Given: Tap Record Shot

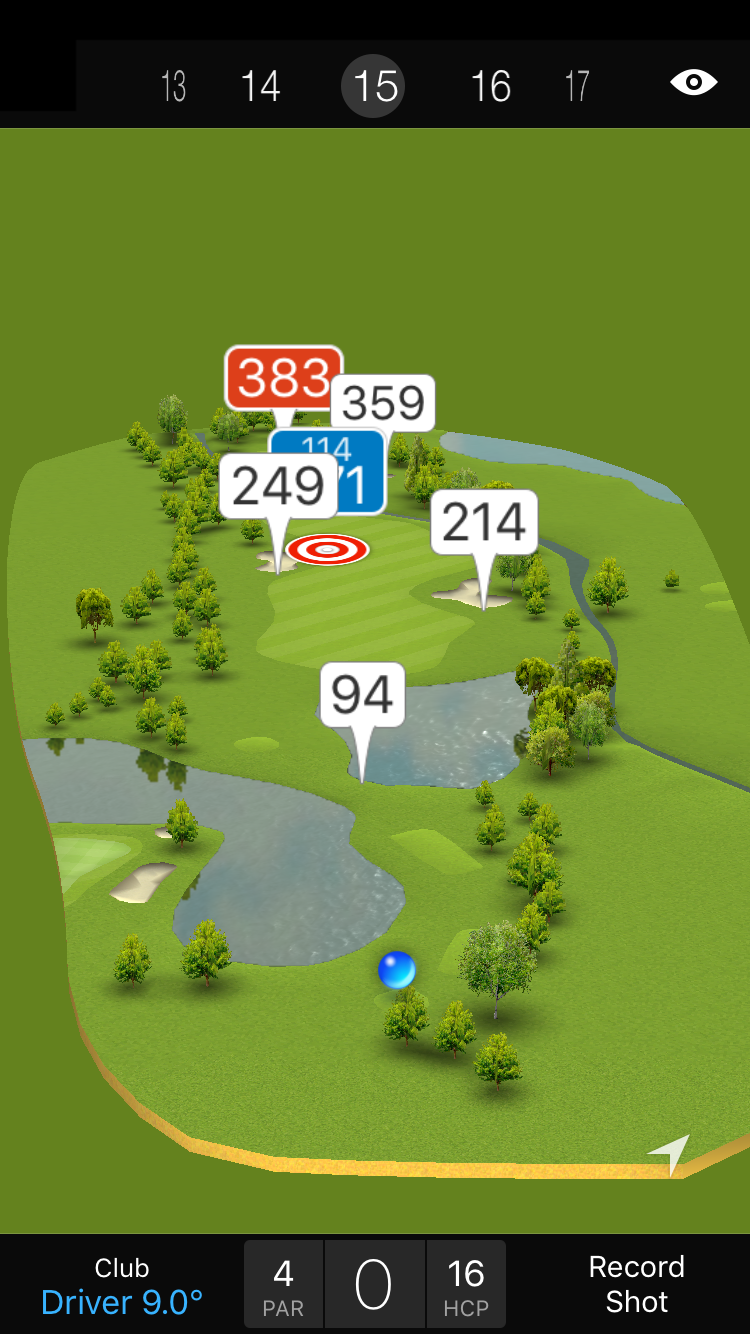Looking at the screenshot, I should (x=636, y=1285).
